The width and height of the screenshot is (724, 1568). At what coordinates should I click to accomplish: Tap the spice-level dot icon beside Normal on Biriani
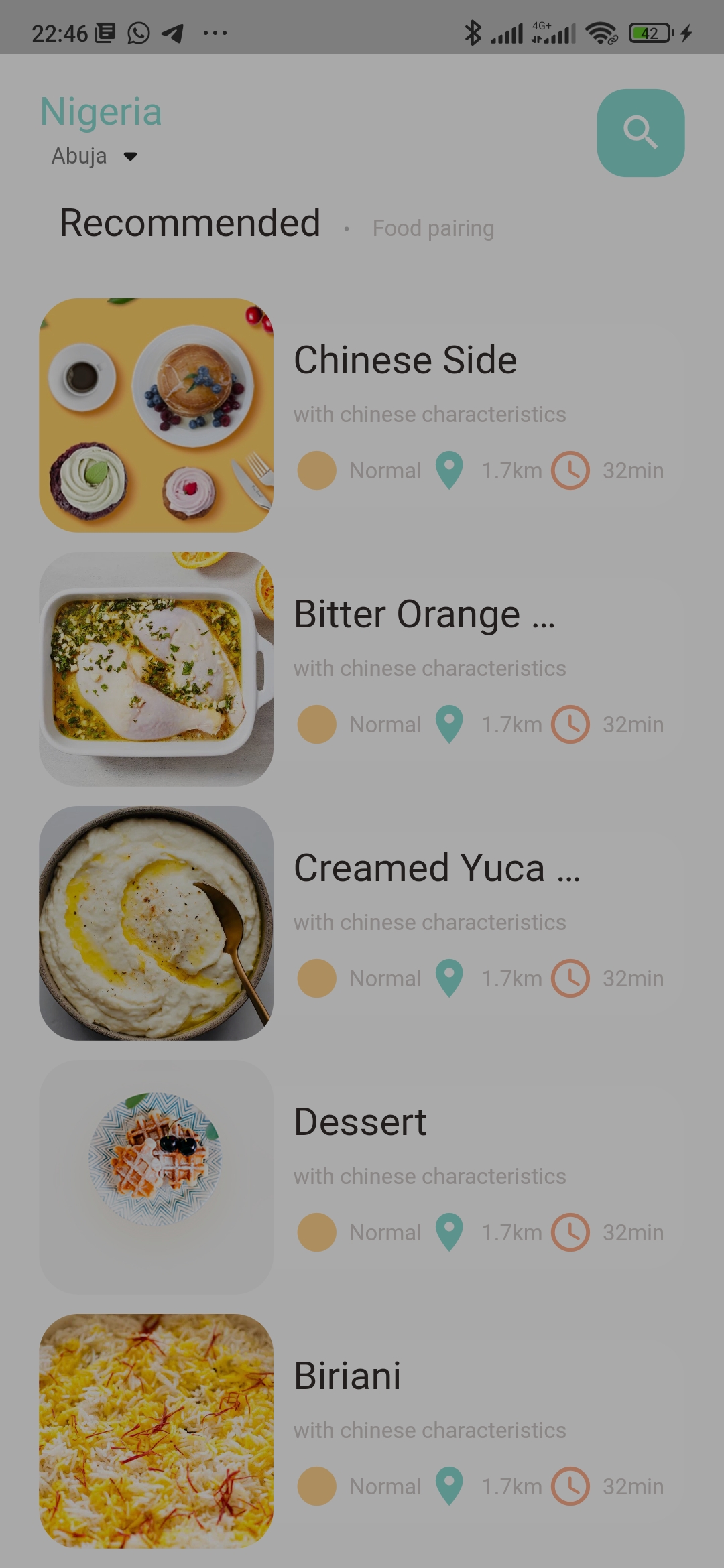coord(316,1486)
